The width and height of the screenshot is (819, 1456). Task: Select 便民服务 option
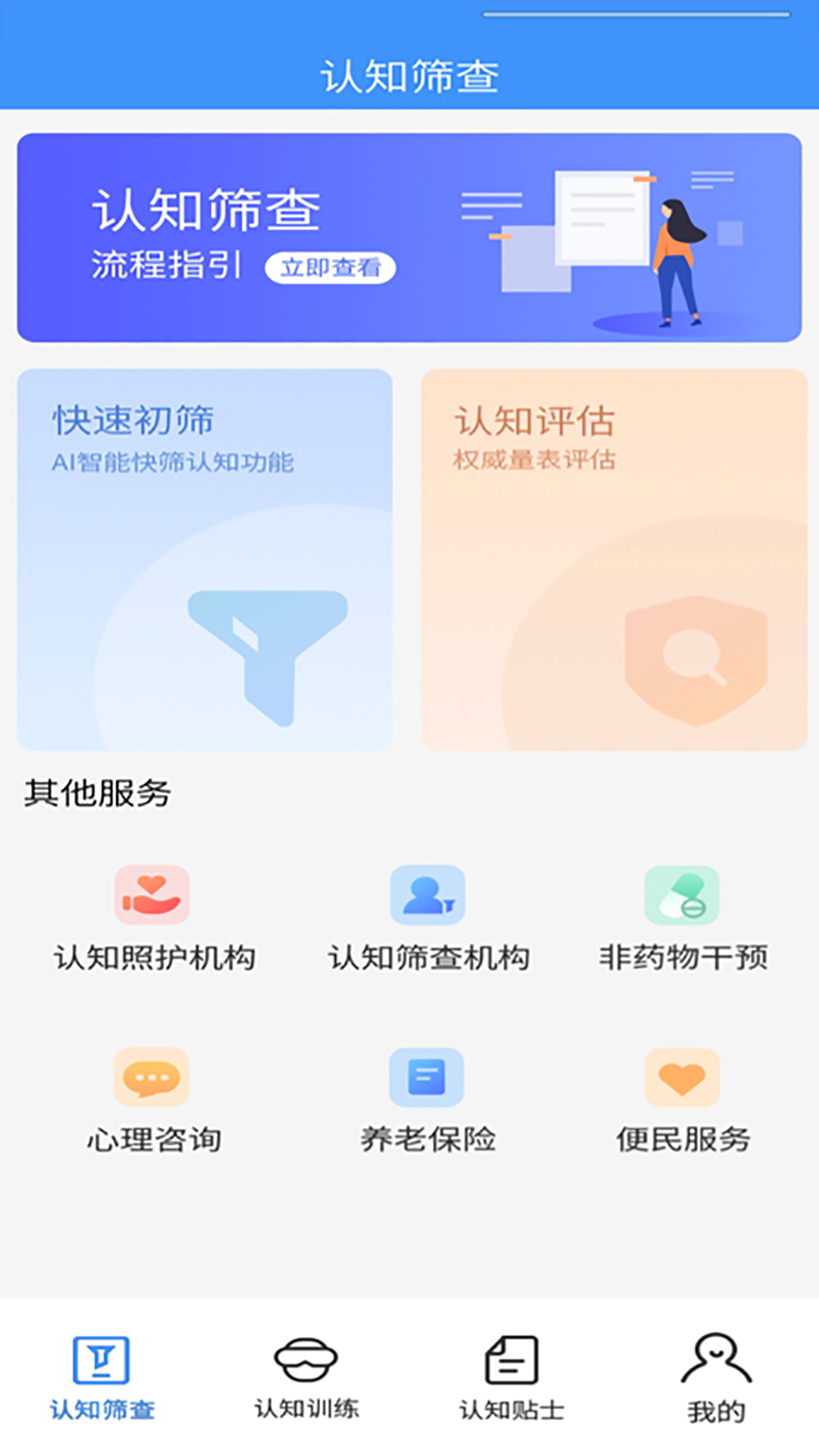tap(682, 1100)
